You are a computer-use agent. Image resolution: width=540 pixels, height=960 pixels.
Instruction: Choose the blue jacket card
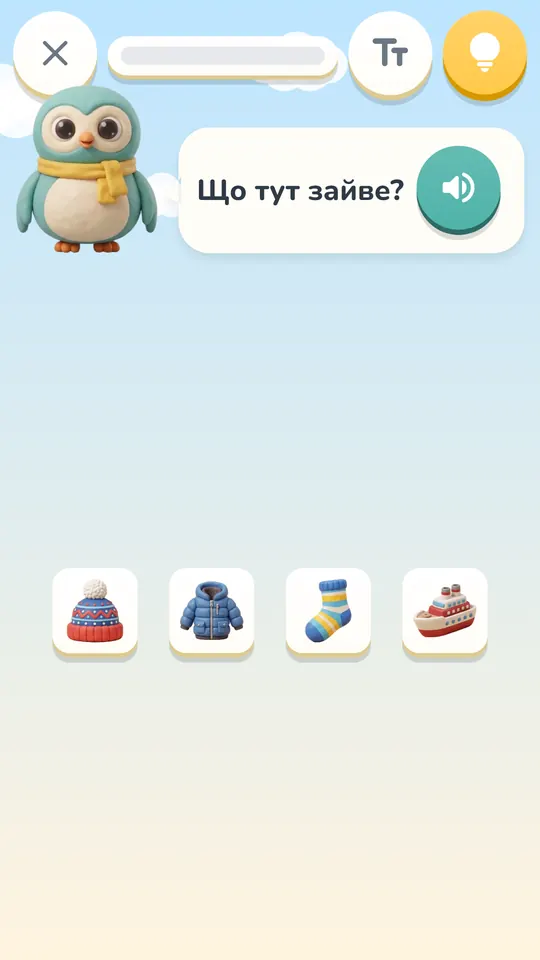[x=212, y=611]
